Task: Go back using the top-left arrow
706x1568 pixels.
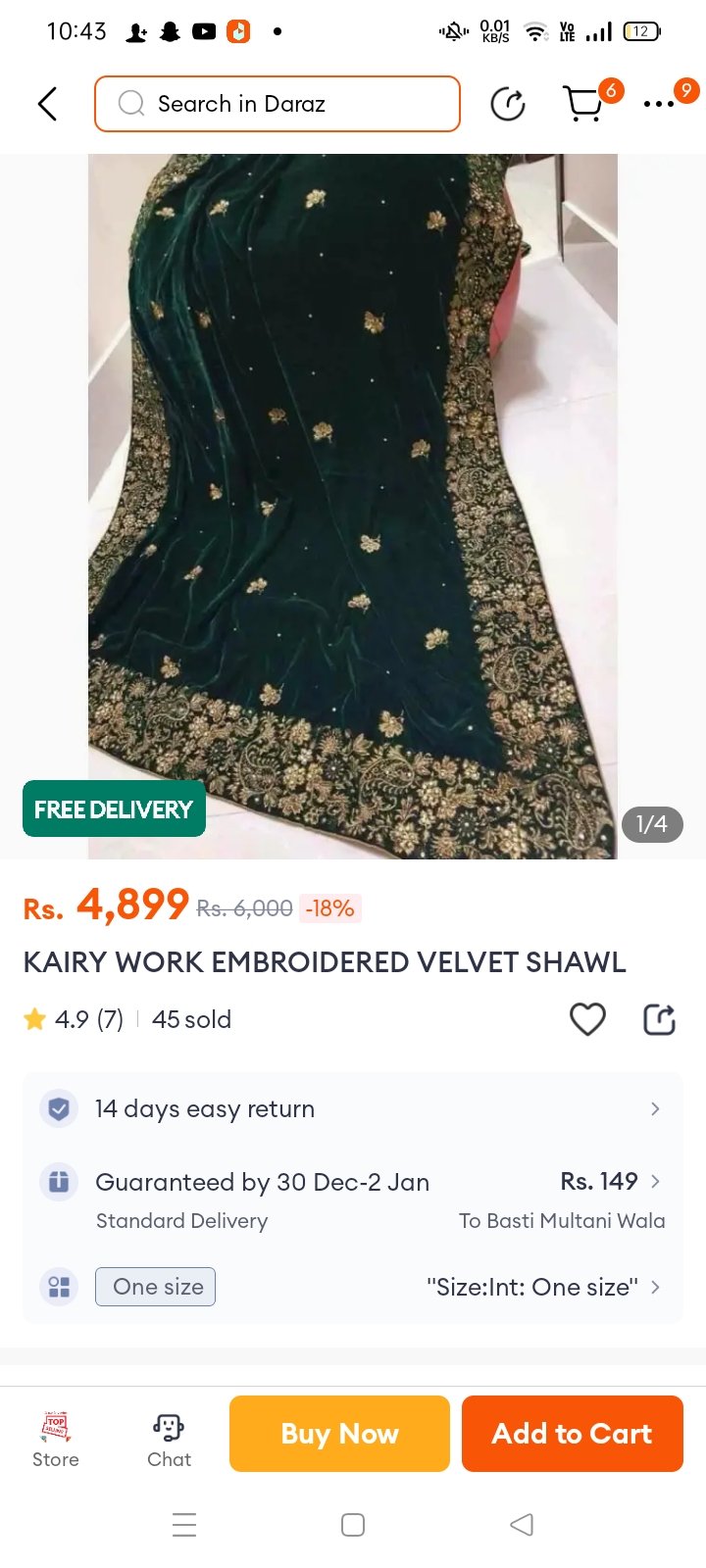Action: tap(47, 104)
